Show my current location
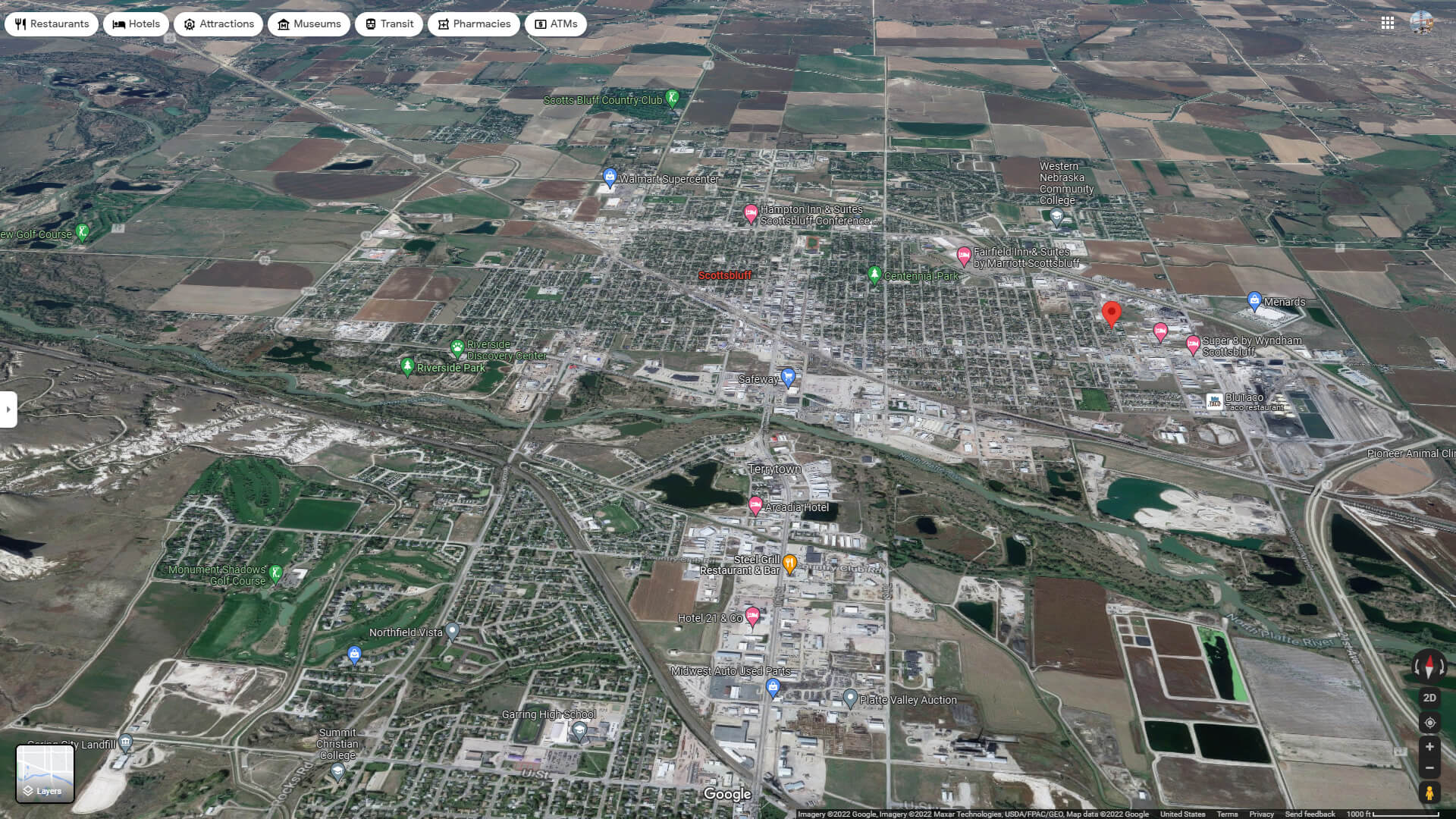The image size is (1456, 819). (x=1429, y=723)
